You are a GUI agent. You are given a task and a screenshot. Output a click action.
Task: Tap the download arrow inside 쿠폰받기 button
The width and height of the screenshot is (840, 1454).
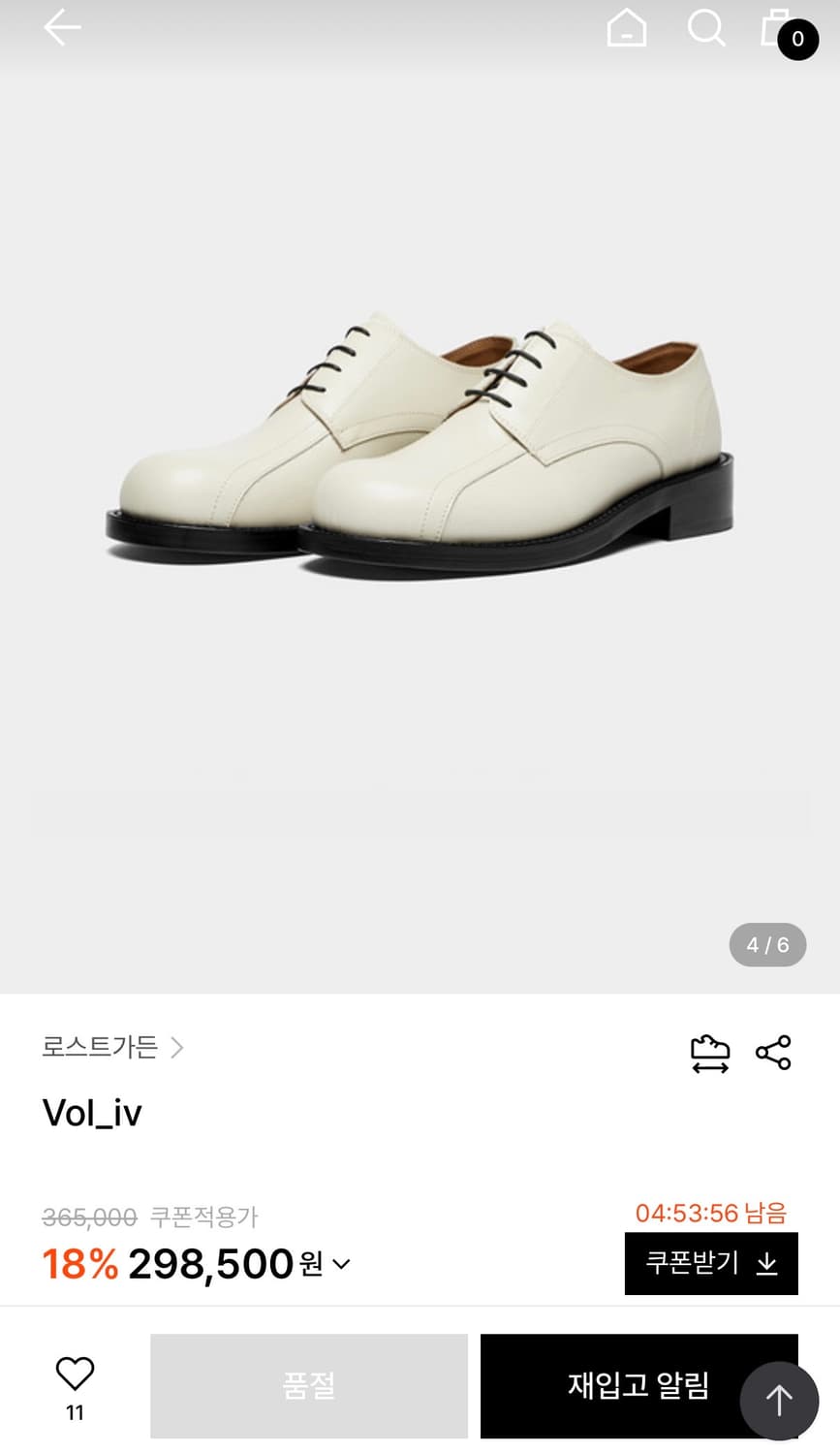(x=766, y=1263)
